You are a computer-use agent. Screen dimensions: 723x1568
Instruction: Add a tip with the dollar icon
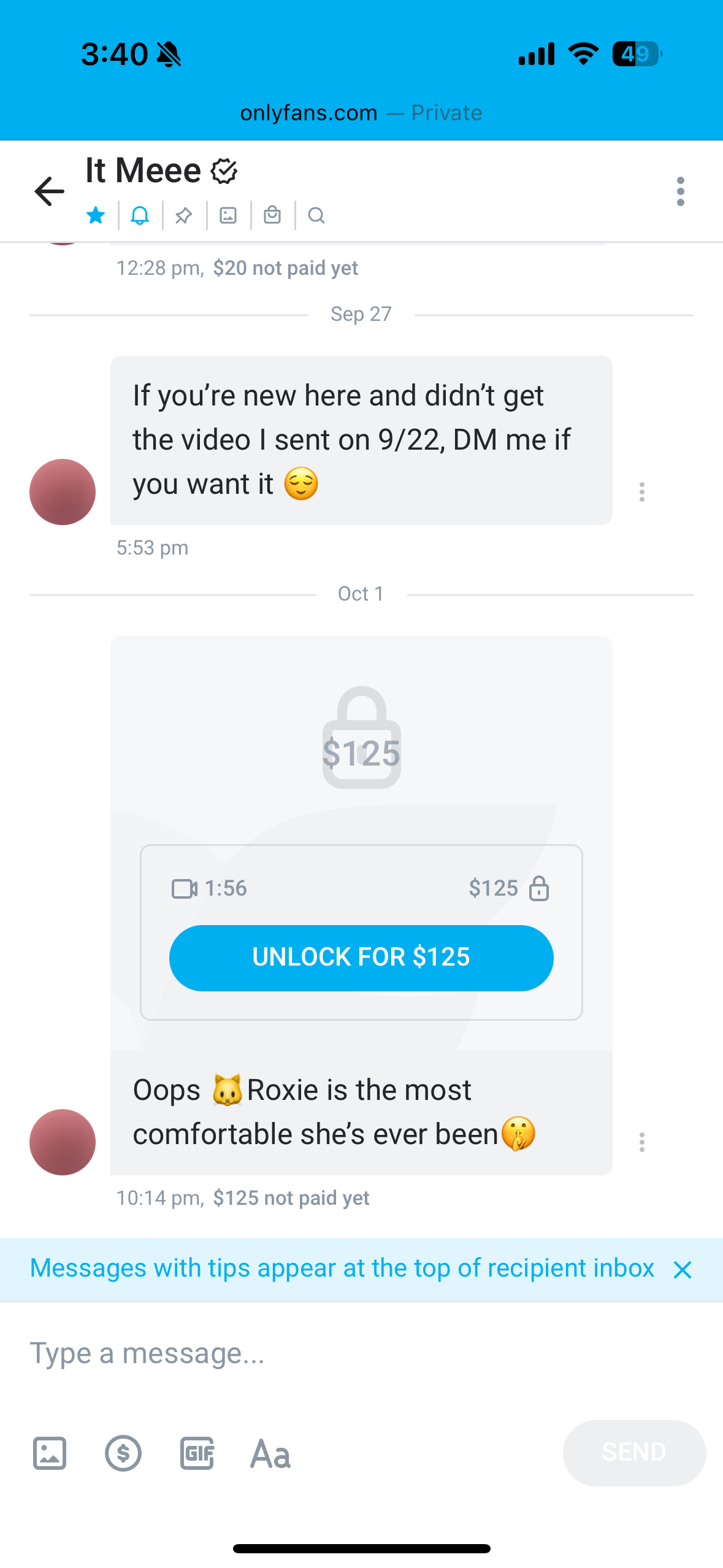(x=123, y=1453)
